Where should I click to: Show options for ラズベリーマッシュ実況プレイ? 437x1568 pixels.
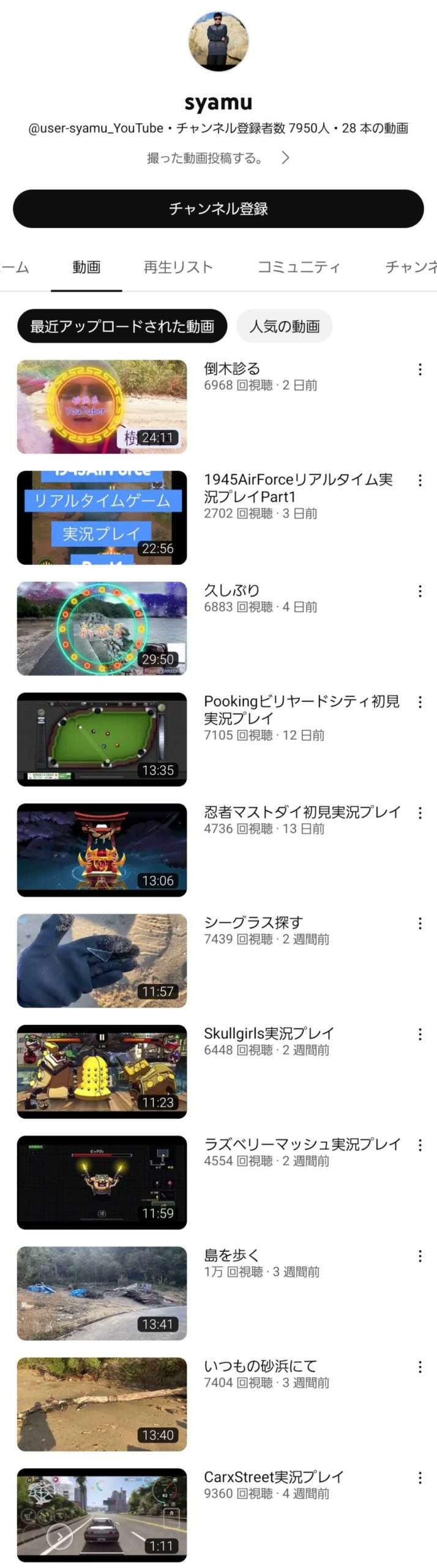click(420, 1145)
